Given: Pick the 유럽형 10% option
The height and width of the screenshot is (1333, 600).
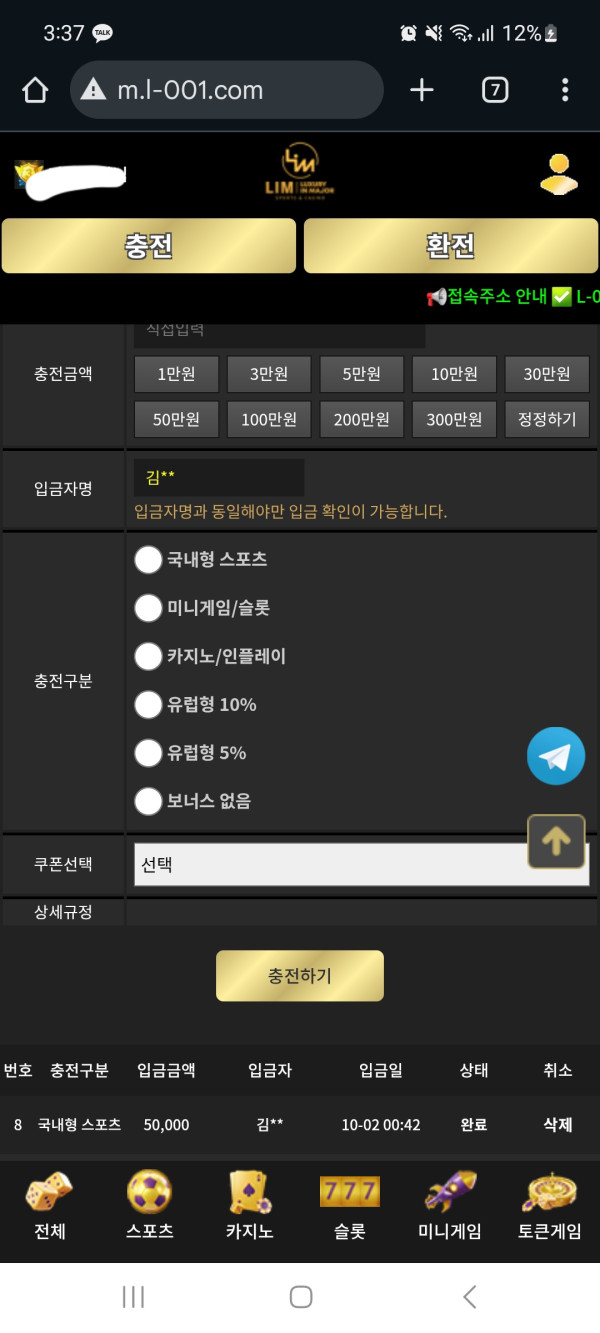Looking at the screenshot, I should click(x=148, y=705).
